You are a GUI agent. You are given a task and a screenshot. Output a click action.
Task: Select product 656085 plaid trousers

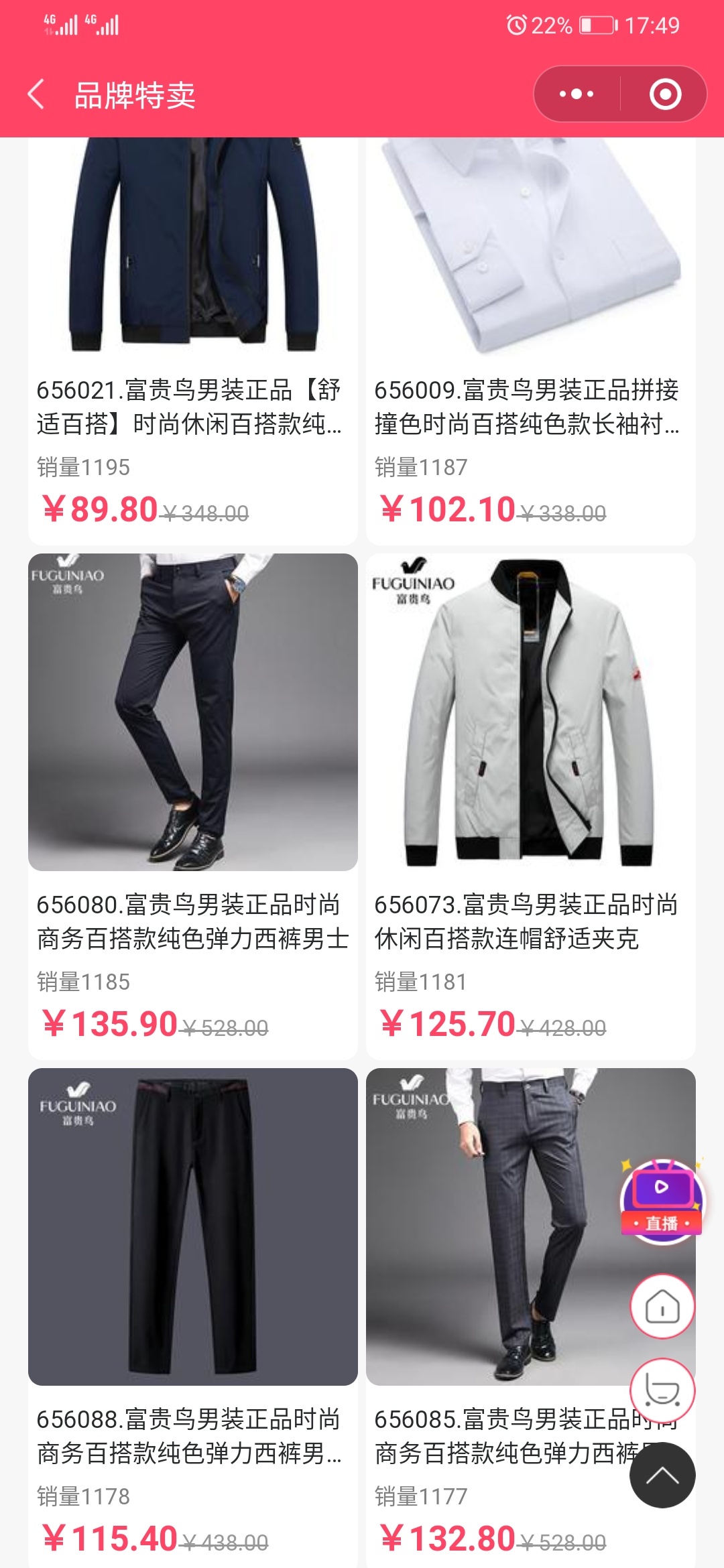coord(496,1226)
